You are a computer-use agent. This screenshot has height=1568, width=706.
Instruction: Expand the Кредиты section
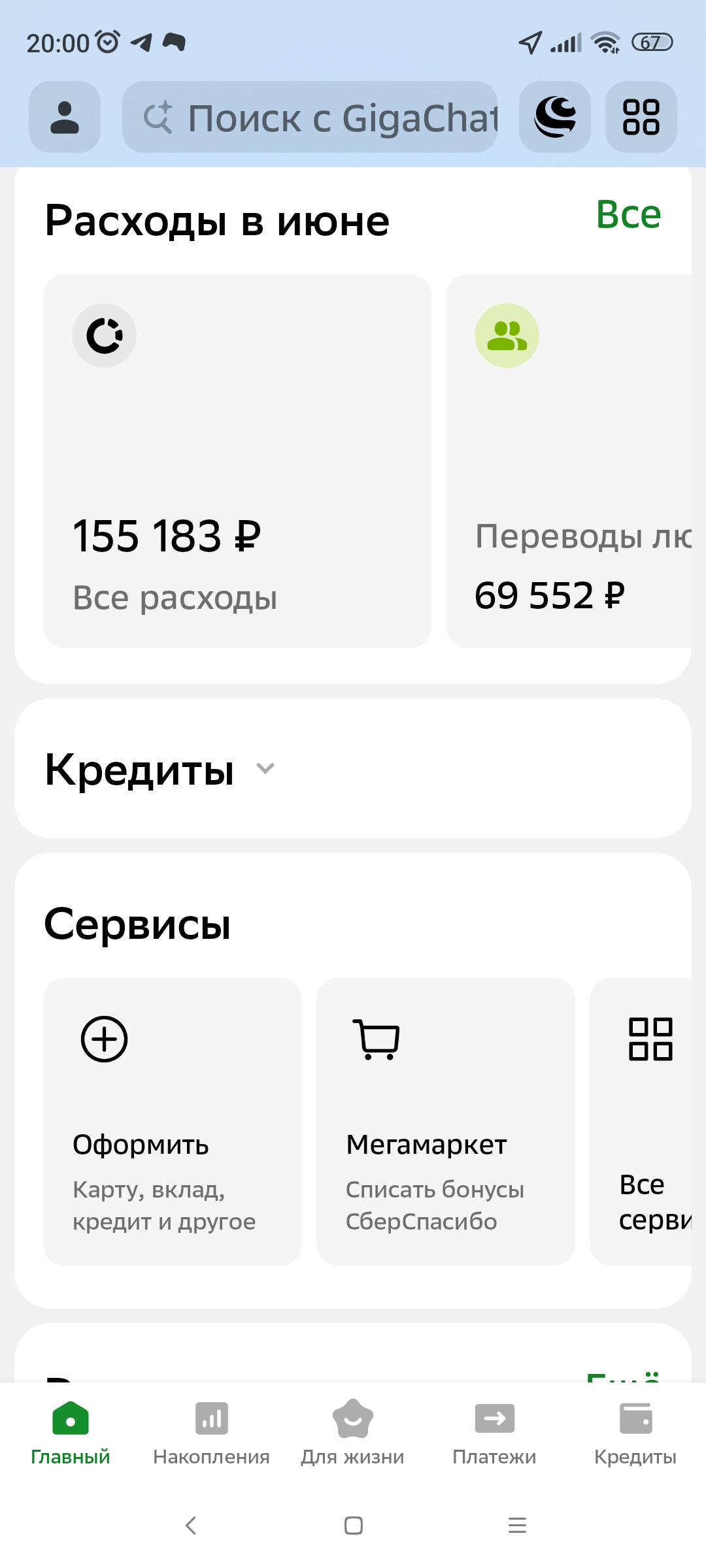160,769
